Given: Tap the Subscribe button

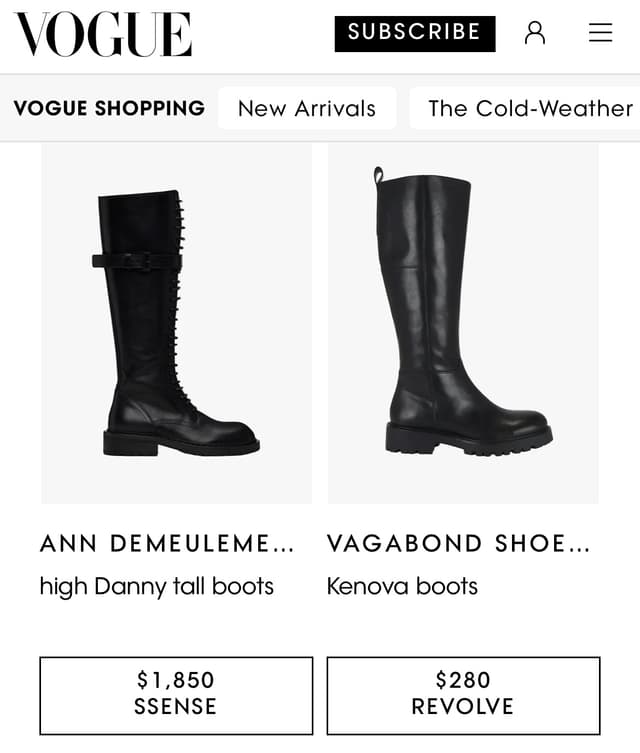Looking at the screenshot, I should (414, 33).
